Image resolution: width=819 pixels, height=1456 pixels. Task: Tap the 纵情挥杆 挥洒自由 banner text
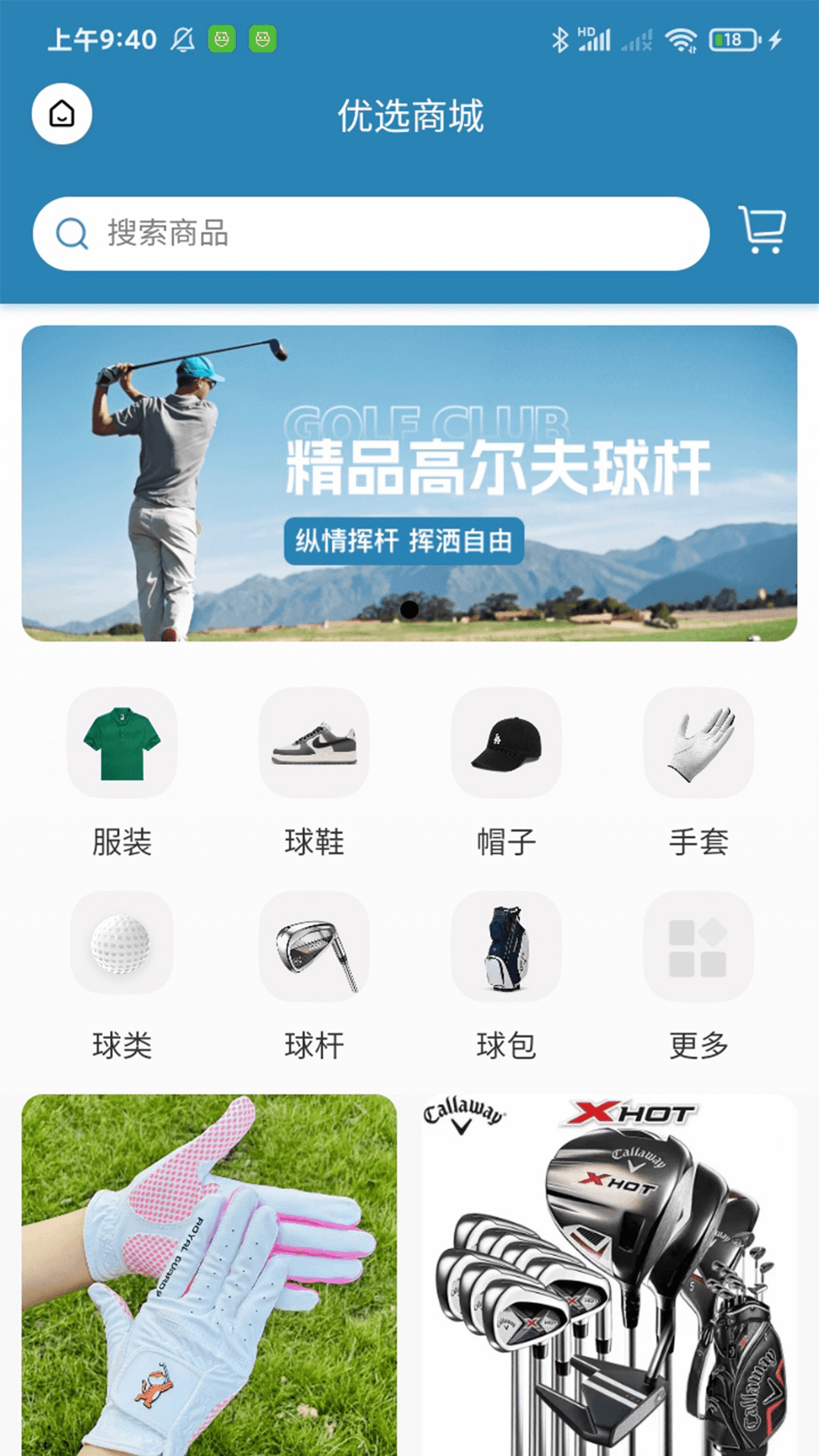[x=407, y=540]
